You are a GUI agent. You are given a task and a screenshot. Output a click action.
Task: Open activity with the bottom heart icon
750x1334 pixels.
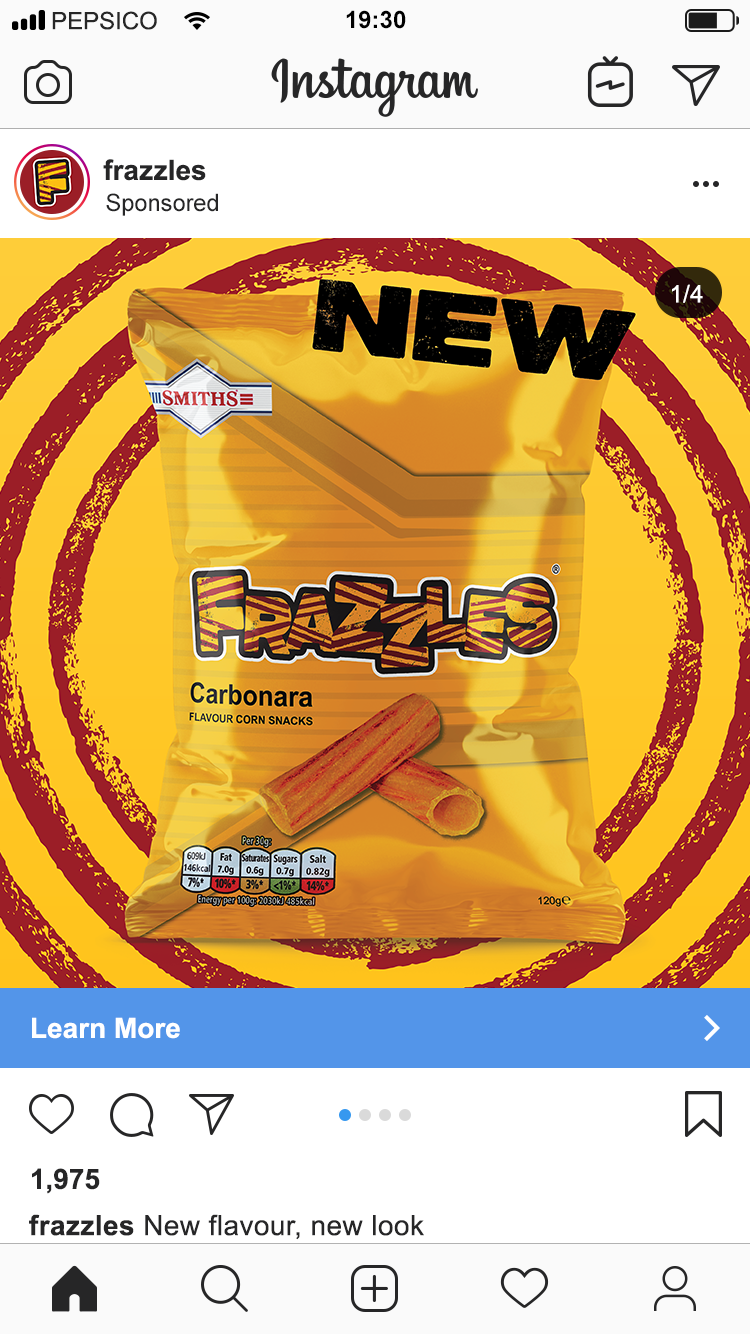(x=524, y=1289)
